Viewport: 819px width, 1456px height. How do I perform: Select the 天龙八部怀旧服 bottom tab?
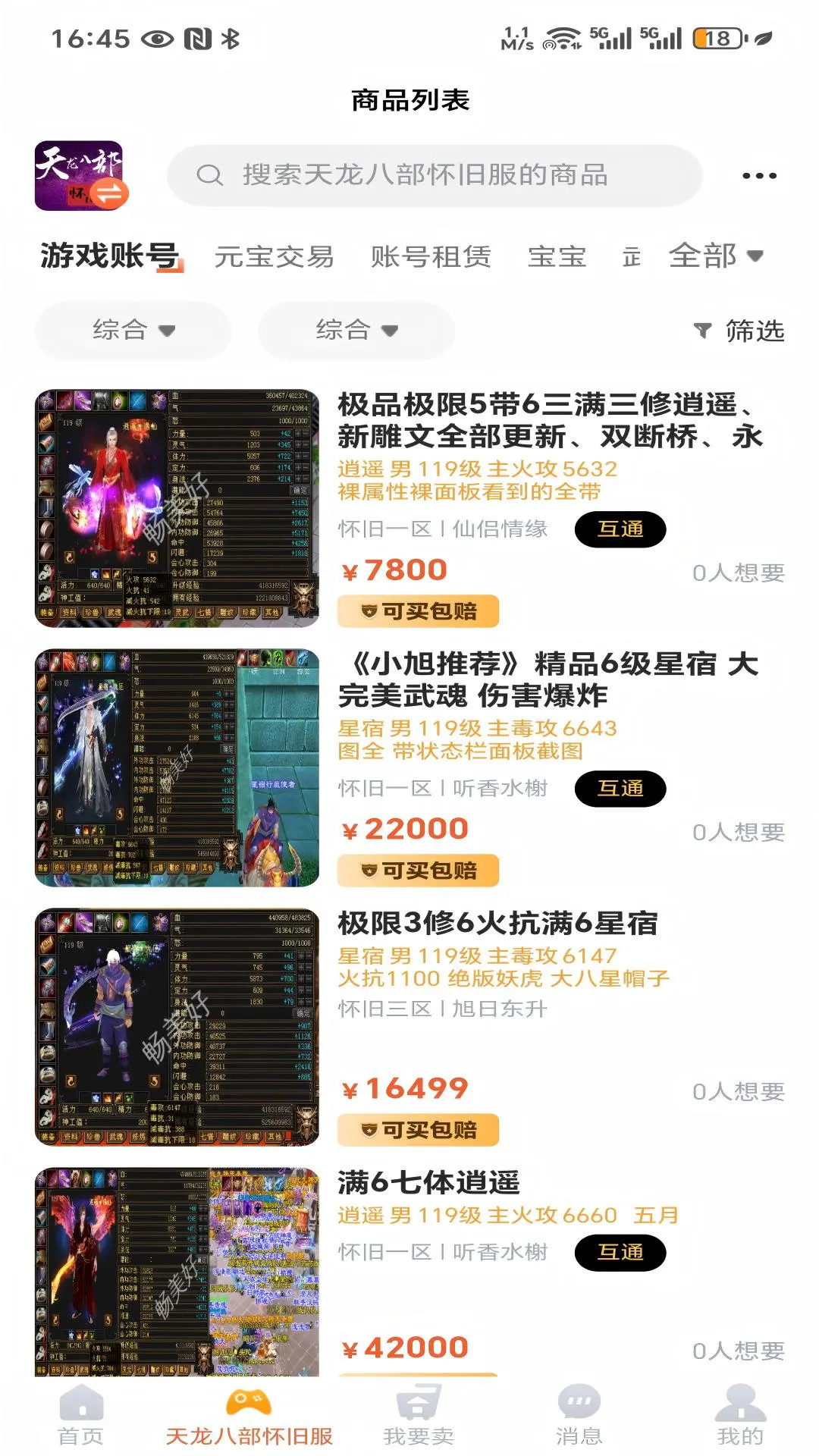[249, 1417]
